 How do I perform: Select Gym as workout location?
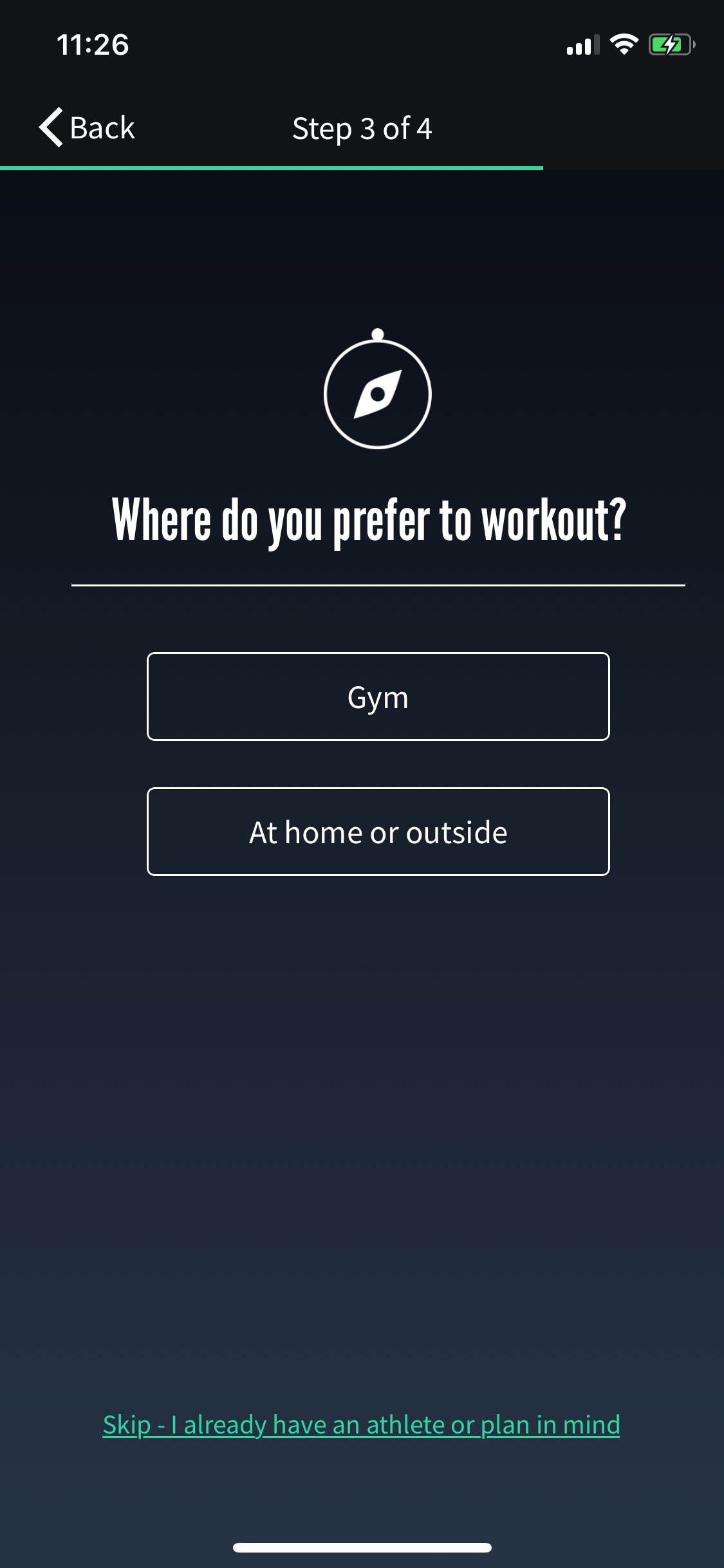coord(378,696)
